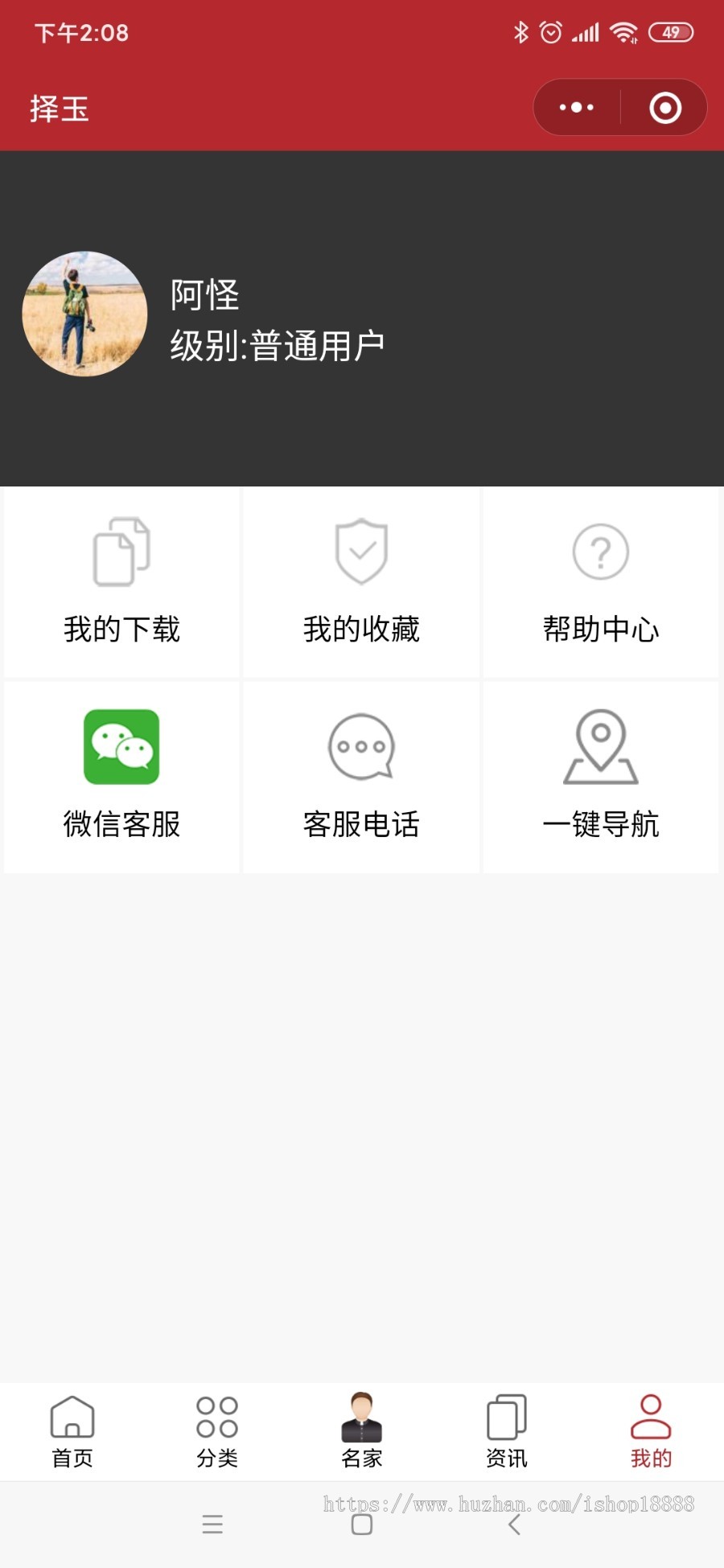Tap the mini-program close target button
Image resolution: width=724 pixels, height=1568 pixels.
[x=666, y=106]
